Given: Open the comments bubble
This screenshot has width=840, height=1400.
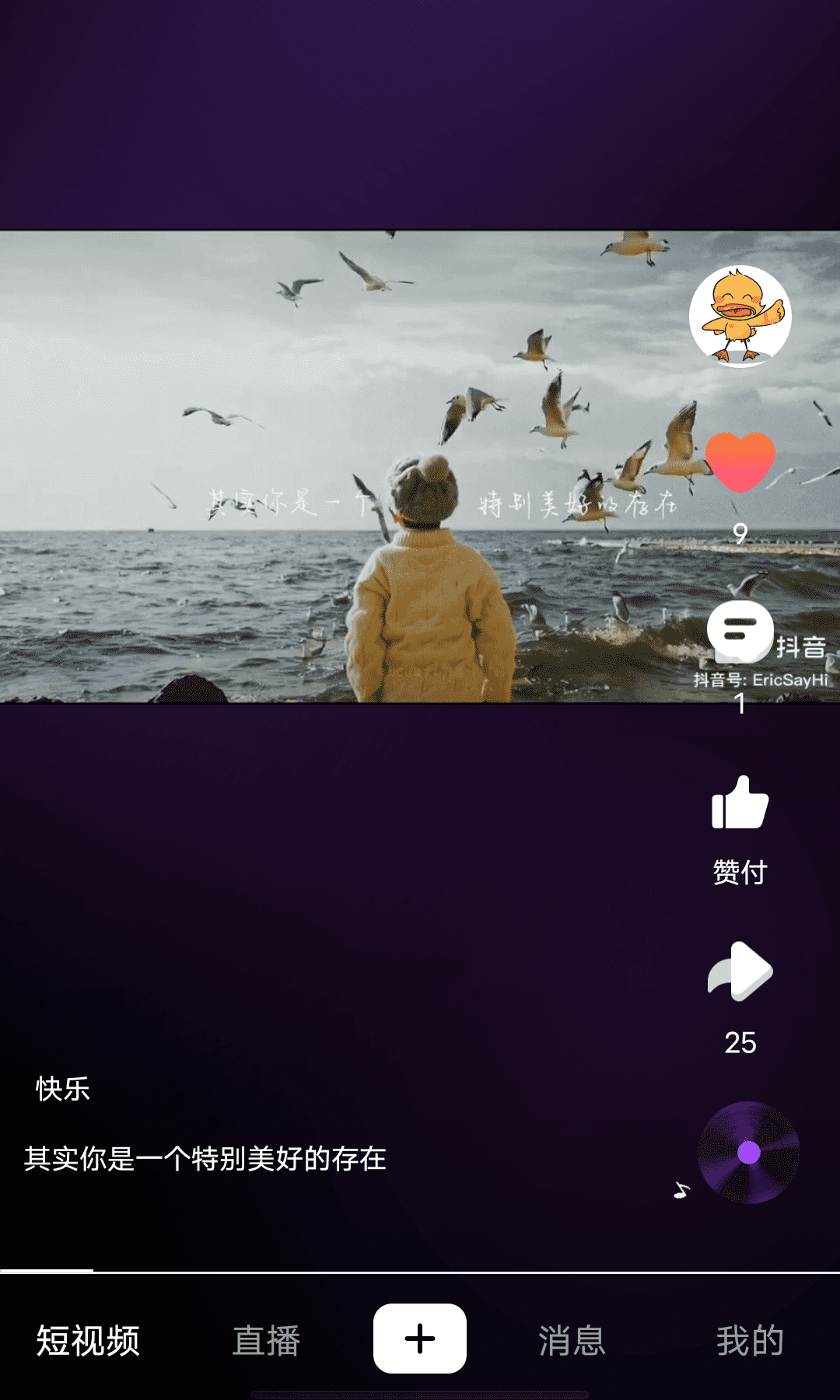Looking at the screenshot, I should pyautogui.click(x=740, y=630).
